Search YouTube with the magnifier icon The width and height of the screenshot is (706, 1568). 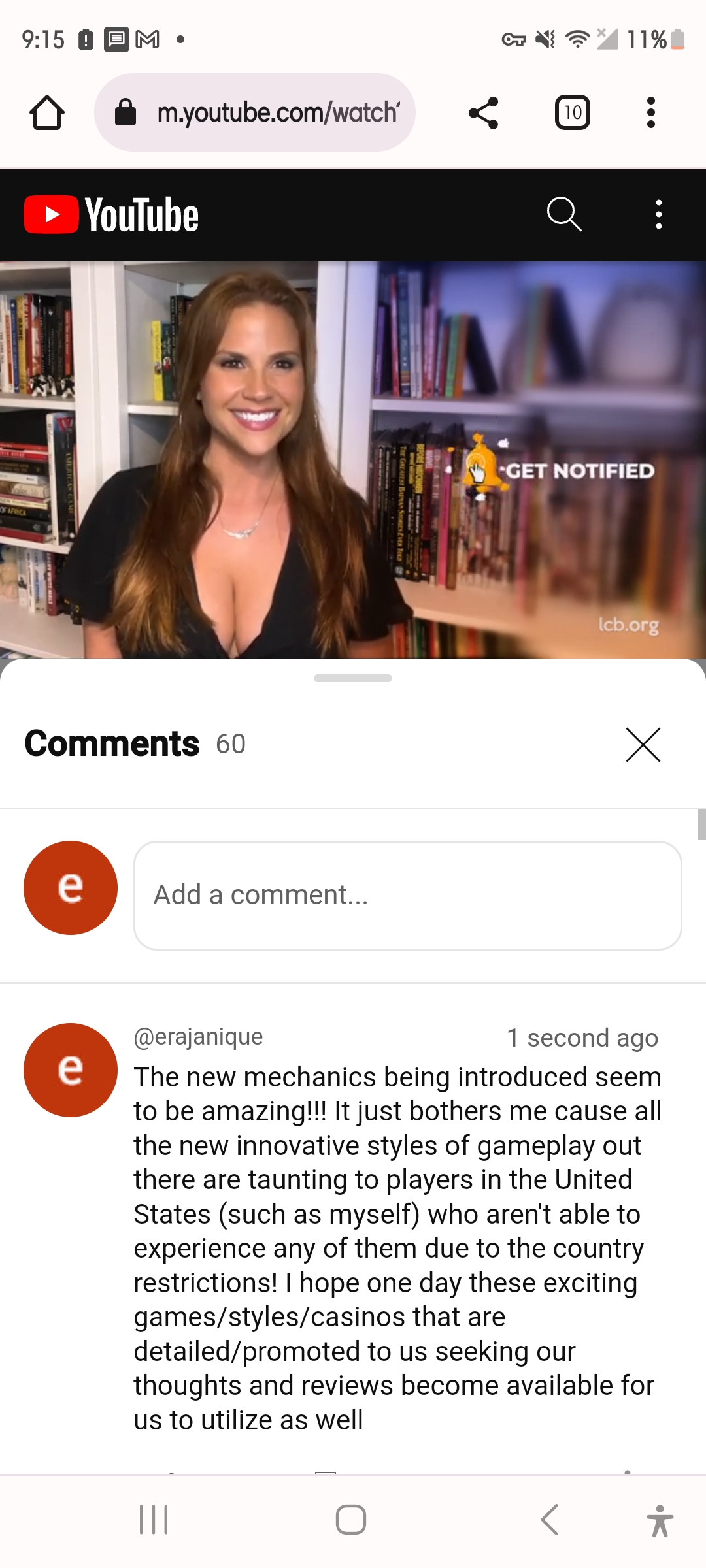pos(564,214)
